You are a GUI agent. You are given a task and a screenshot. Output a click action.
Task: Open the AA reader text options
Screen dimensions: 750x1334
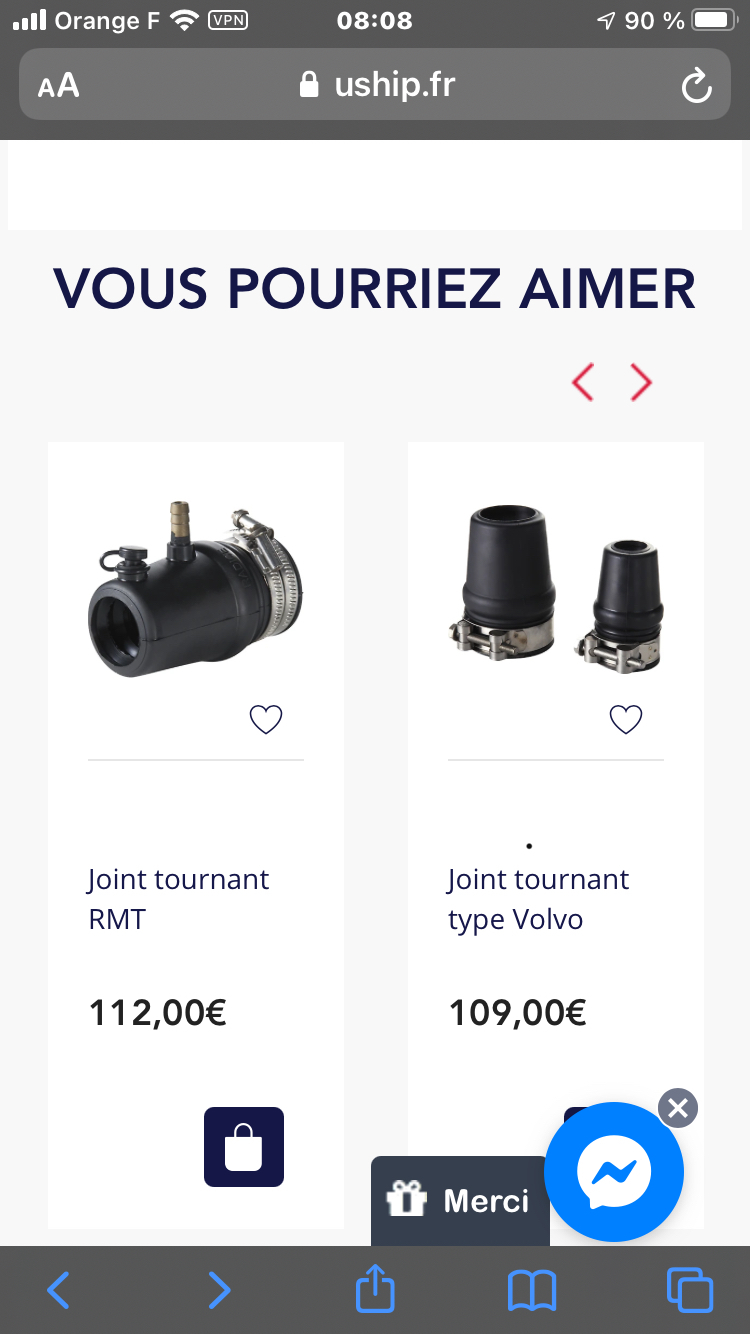tap(58, 86)
